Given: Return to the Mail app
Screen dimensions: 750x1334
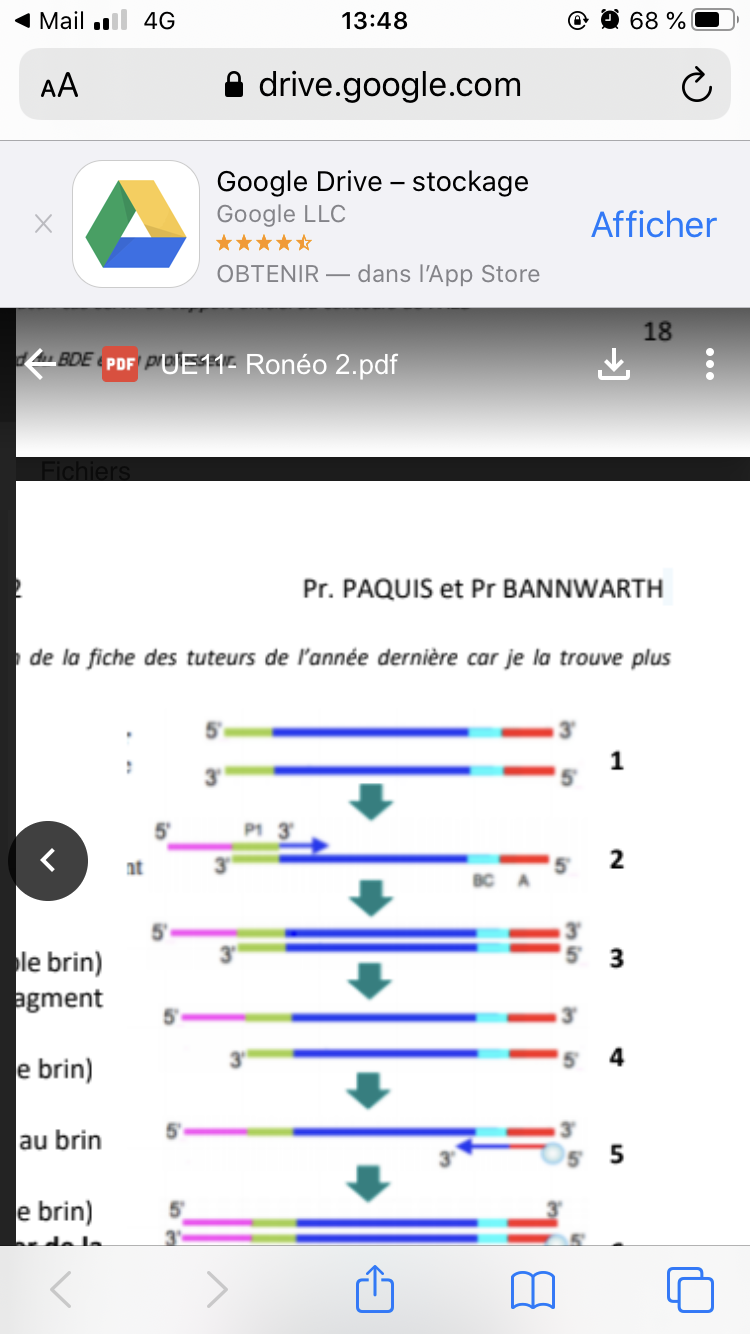Looking at the screenshot, I should [52, 20].
